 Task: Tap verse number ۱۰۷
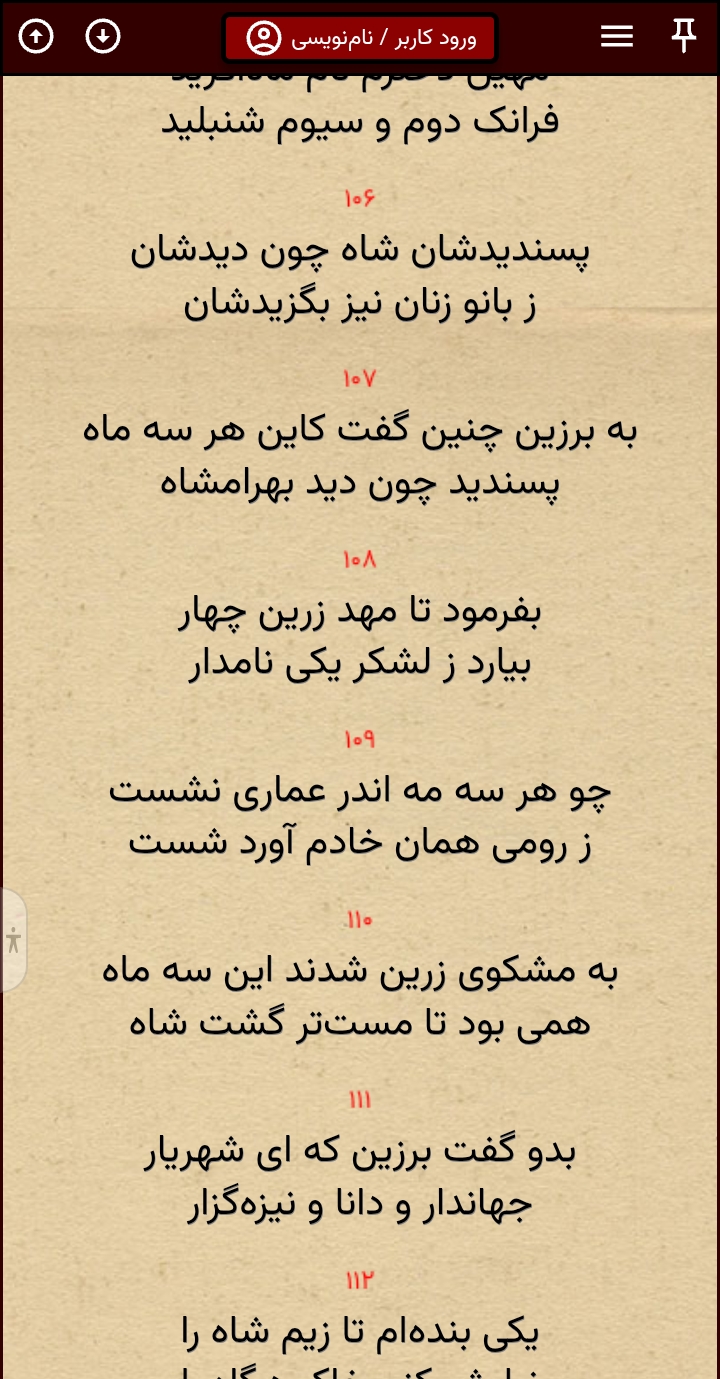click(x=360, y=378)
